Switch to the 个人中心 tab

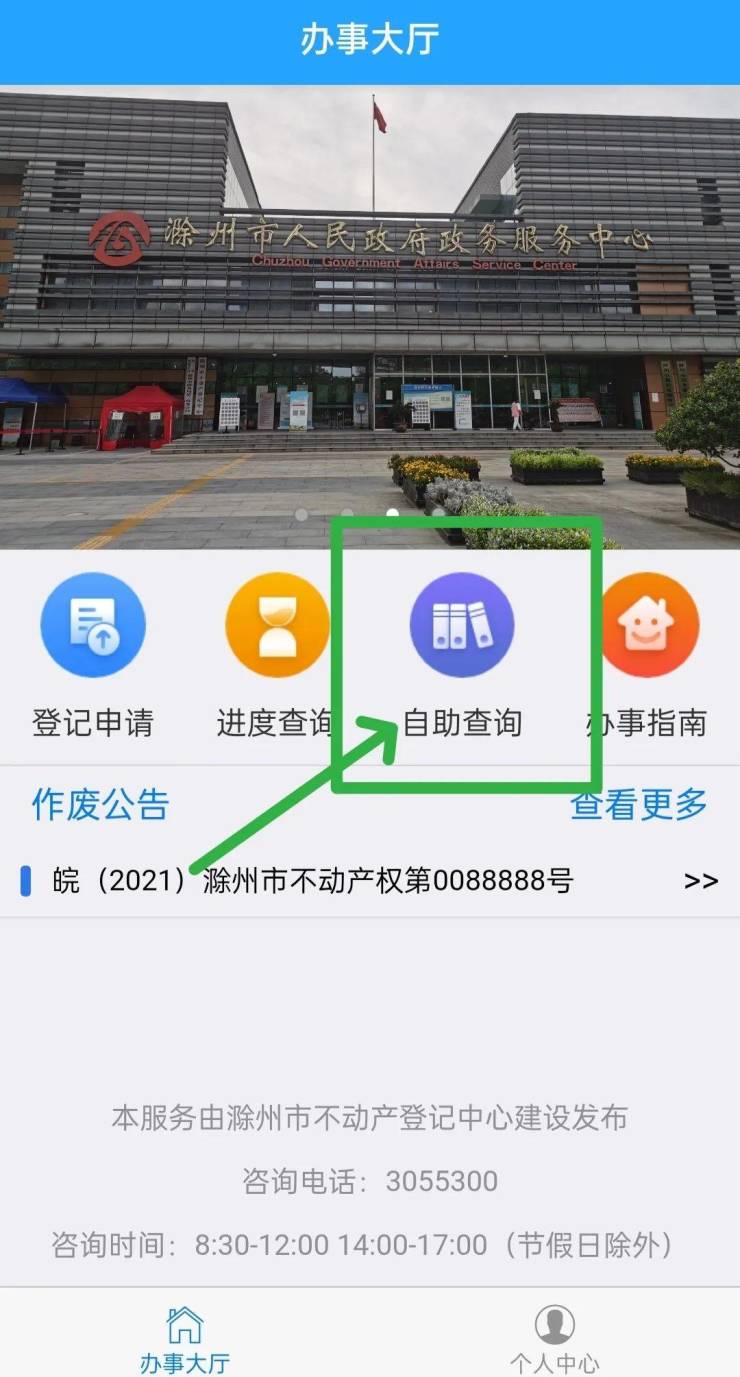pyautogui.click(x=554, y=1338)
